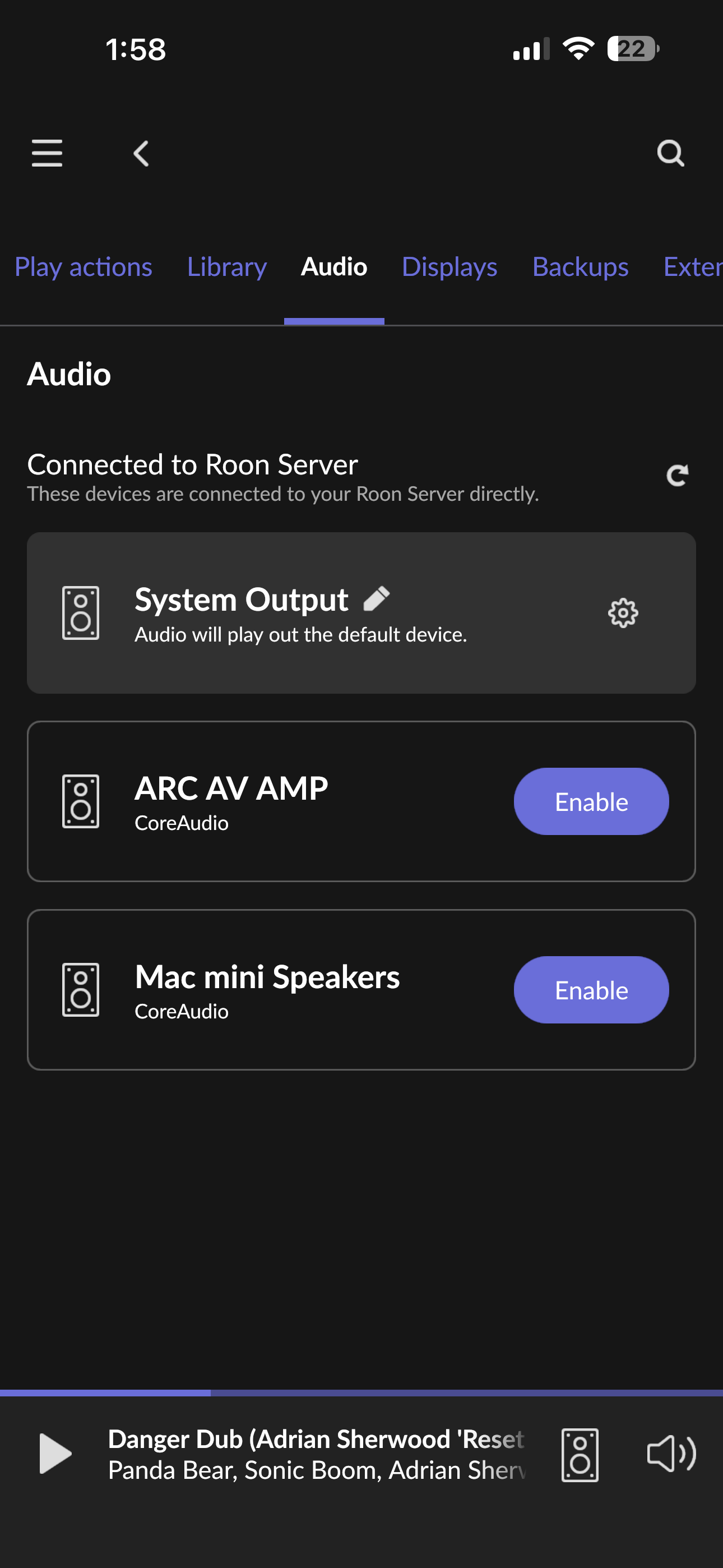This screenshot has height=1568, width=723.
Task: Switch to the Play actions tab
Action: click(x=84, y=266)
